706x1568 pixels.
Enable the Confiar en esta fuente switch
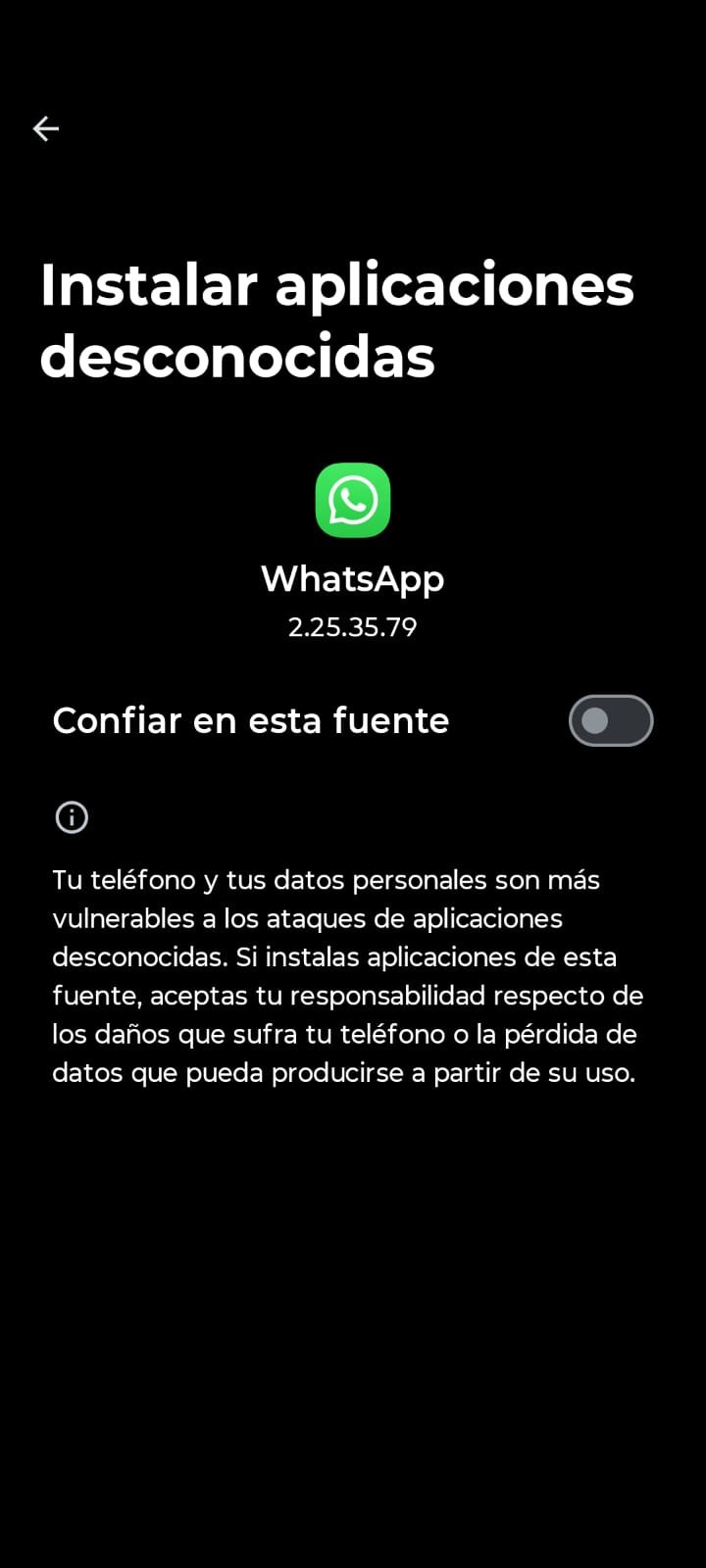coord(610,721)
